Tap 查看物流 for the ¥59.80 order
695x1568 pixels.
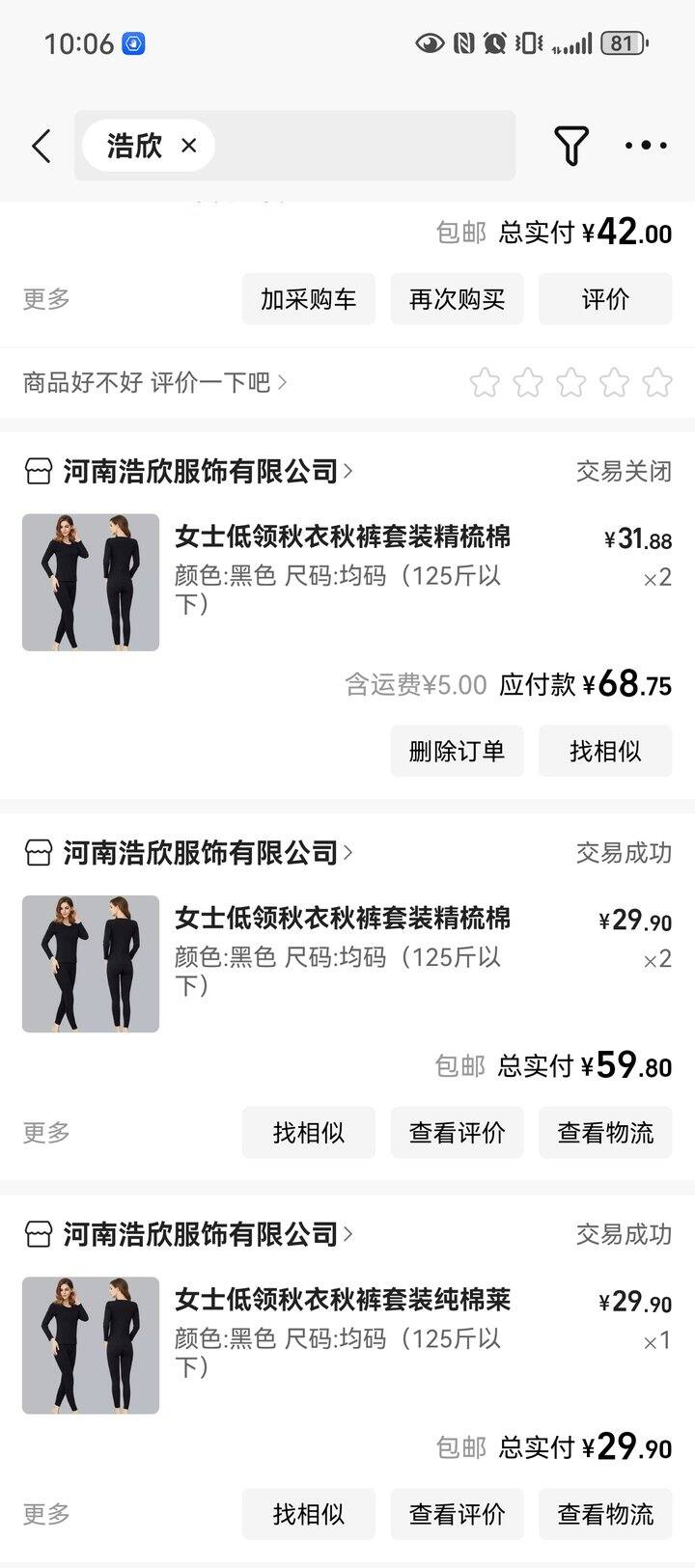click(605, 1133)
